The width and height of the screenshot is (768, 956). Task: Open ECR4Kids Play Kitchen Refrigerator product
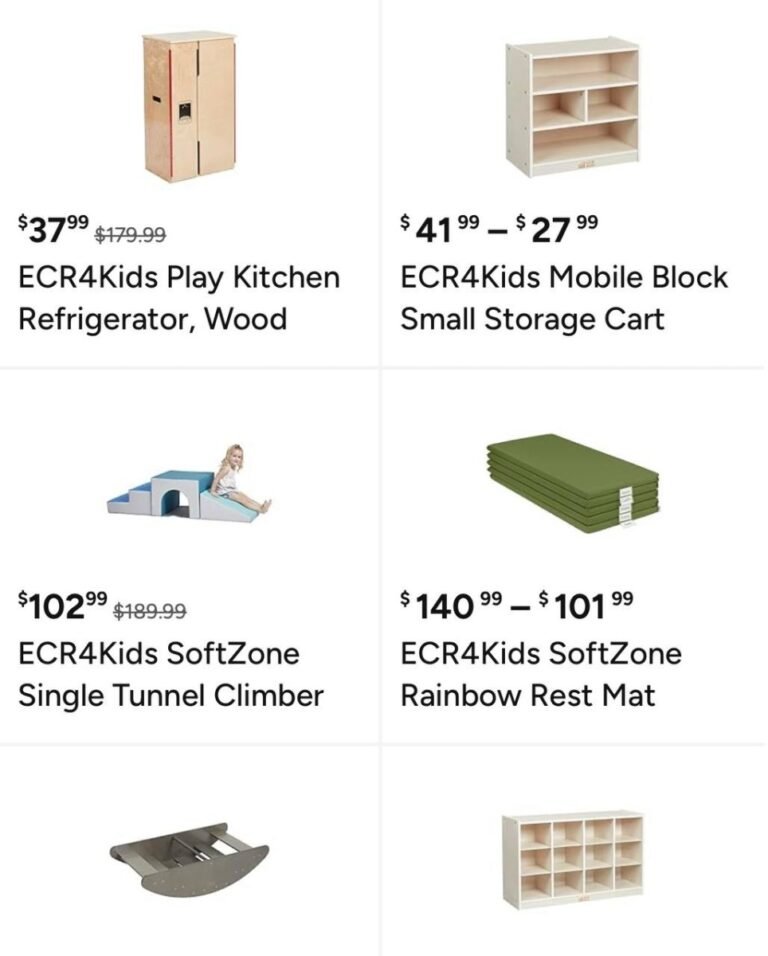point(179,298)
